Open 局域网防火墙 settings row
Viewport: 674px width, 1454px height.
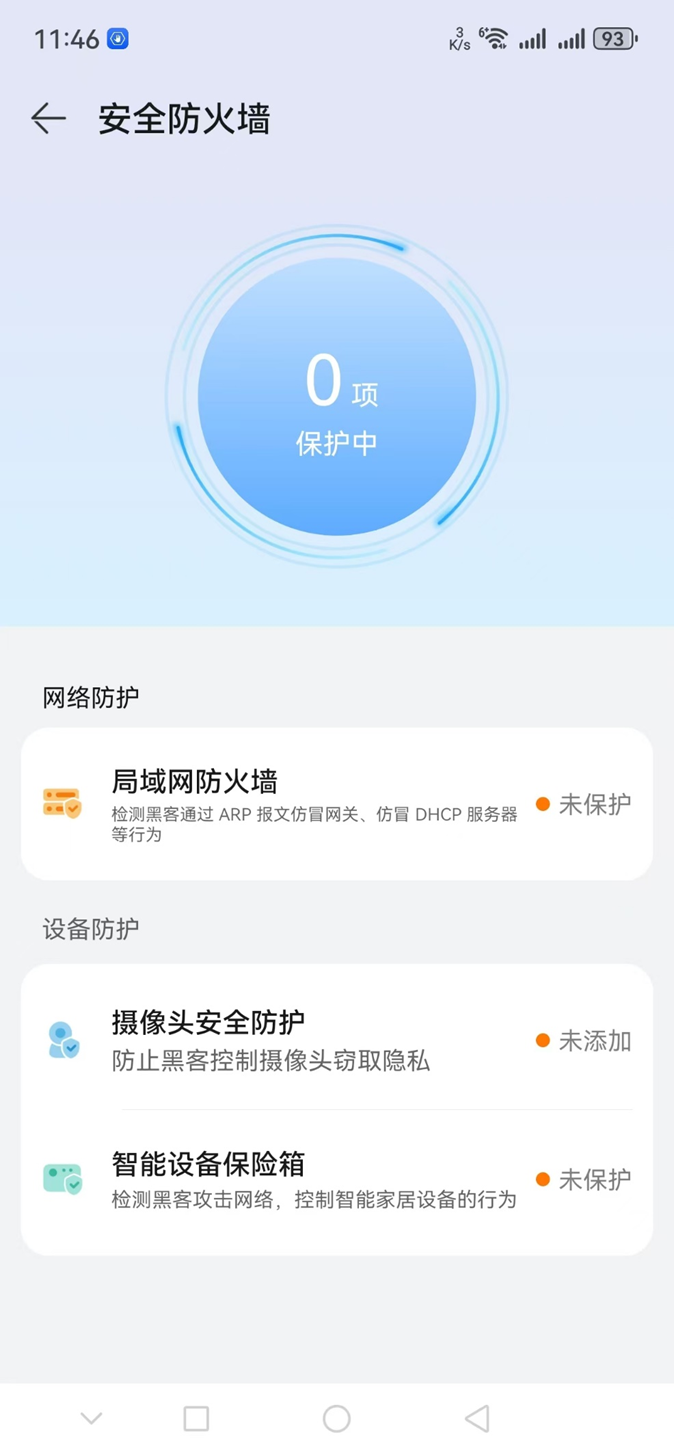[337, 804]
